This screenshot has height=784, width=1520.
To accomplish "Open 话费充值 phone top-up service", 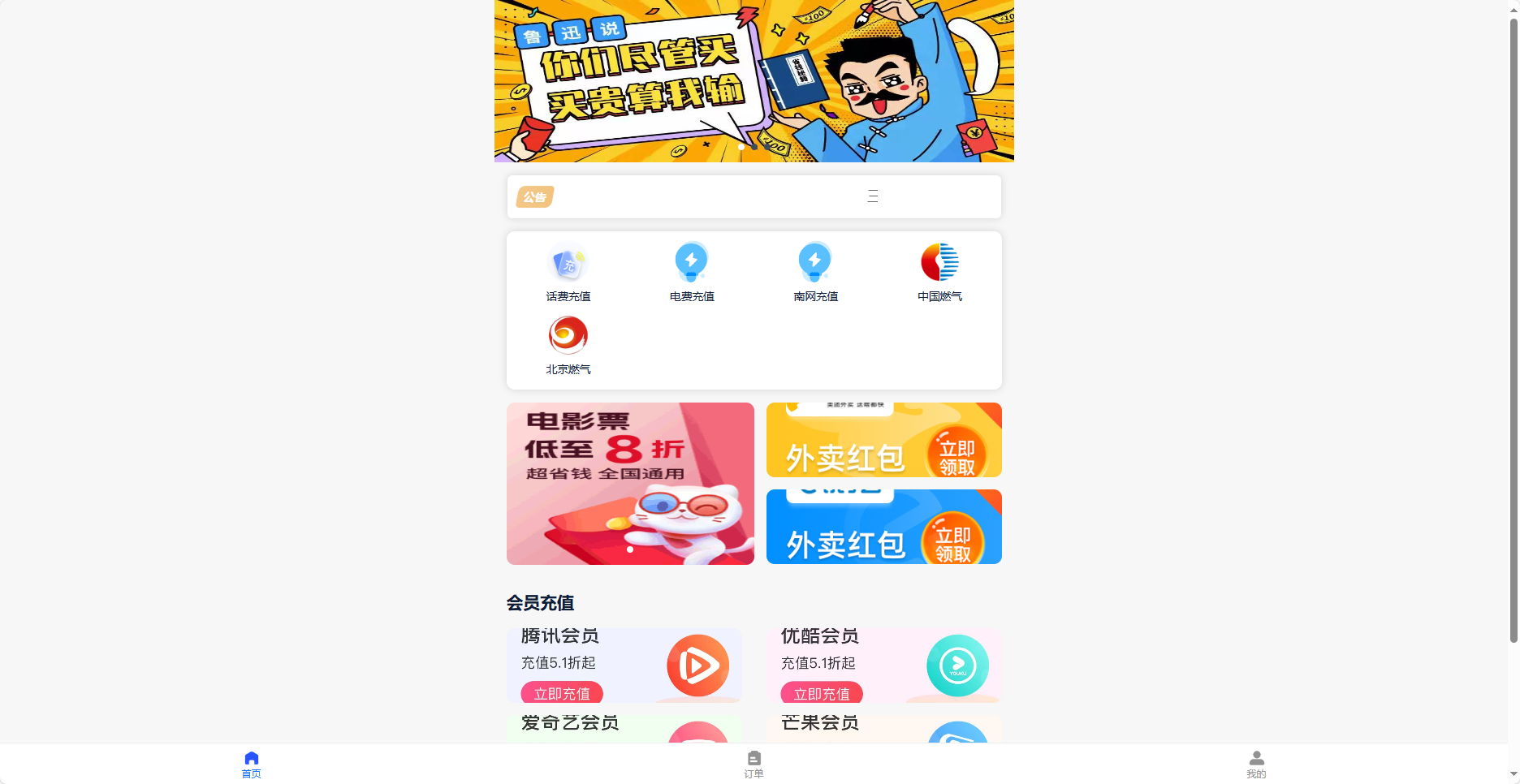I will pyautogui.click(x=568, y=272).
